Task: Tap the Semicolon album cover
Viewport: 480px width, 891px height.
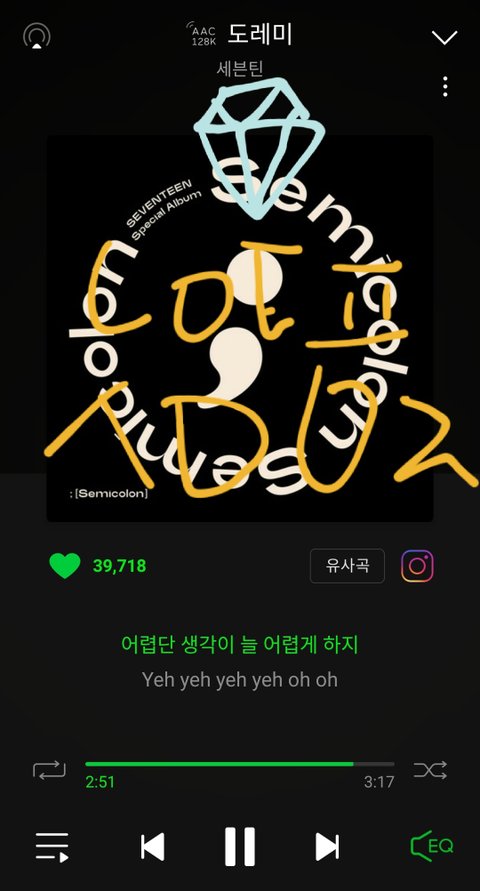Action: pyautogui.click(x=240, y=328)
